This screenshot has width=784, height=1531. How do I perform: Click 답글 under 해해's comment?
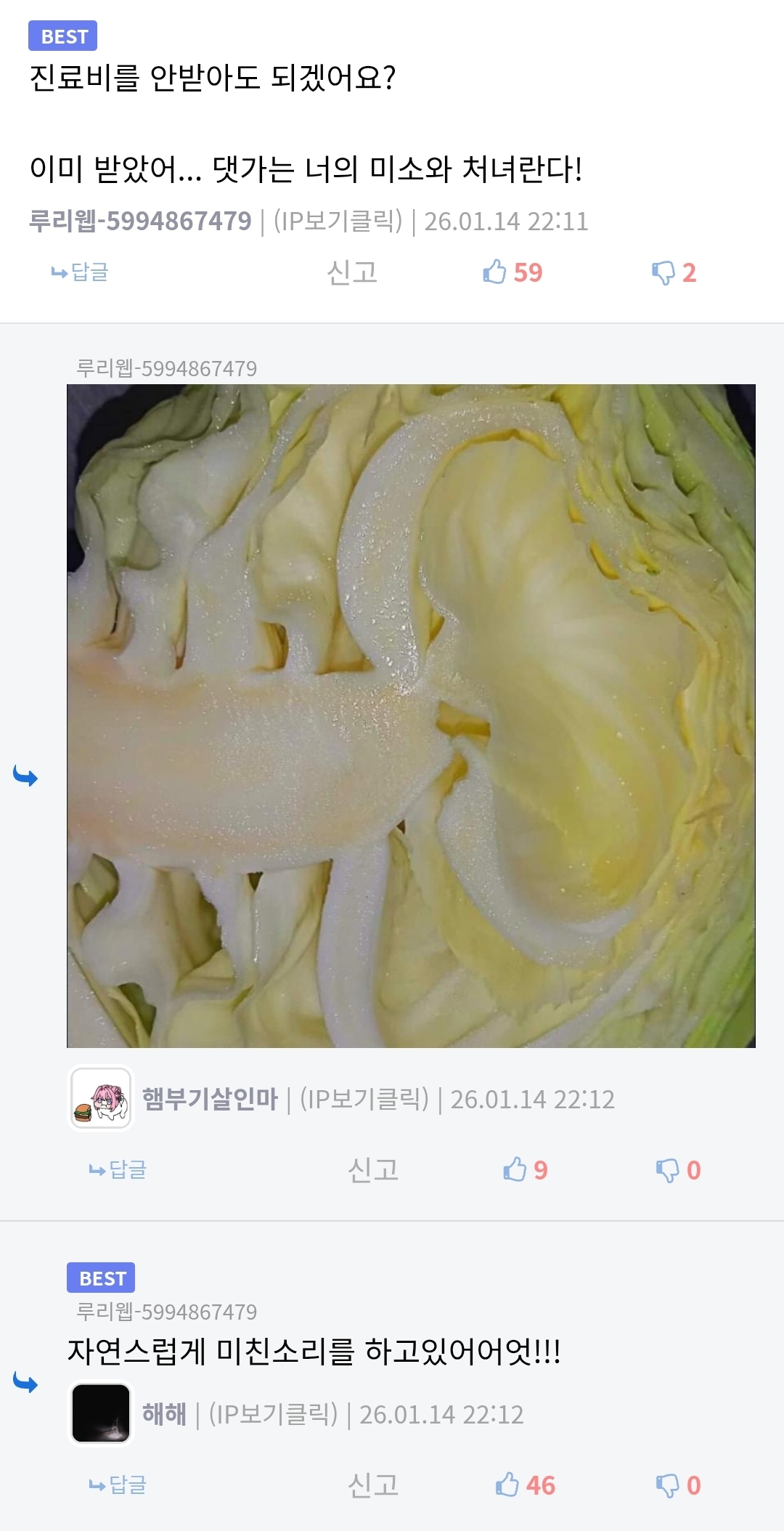pos(121,1486)
